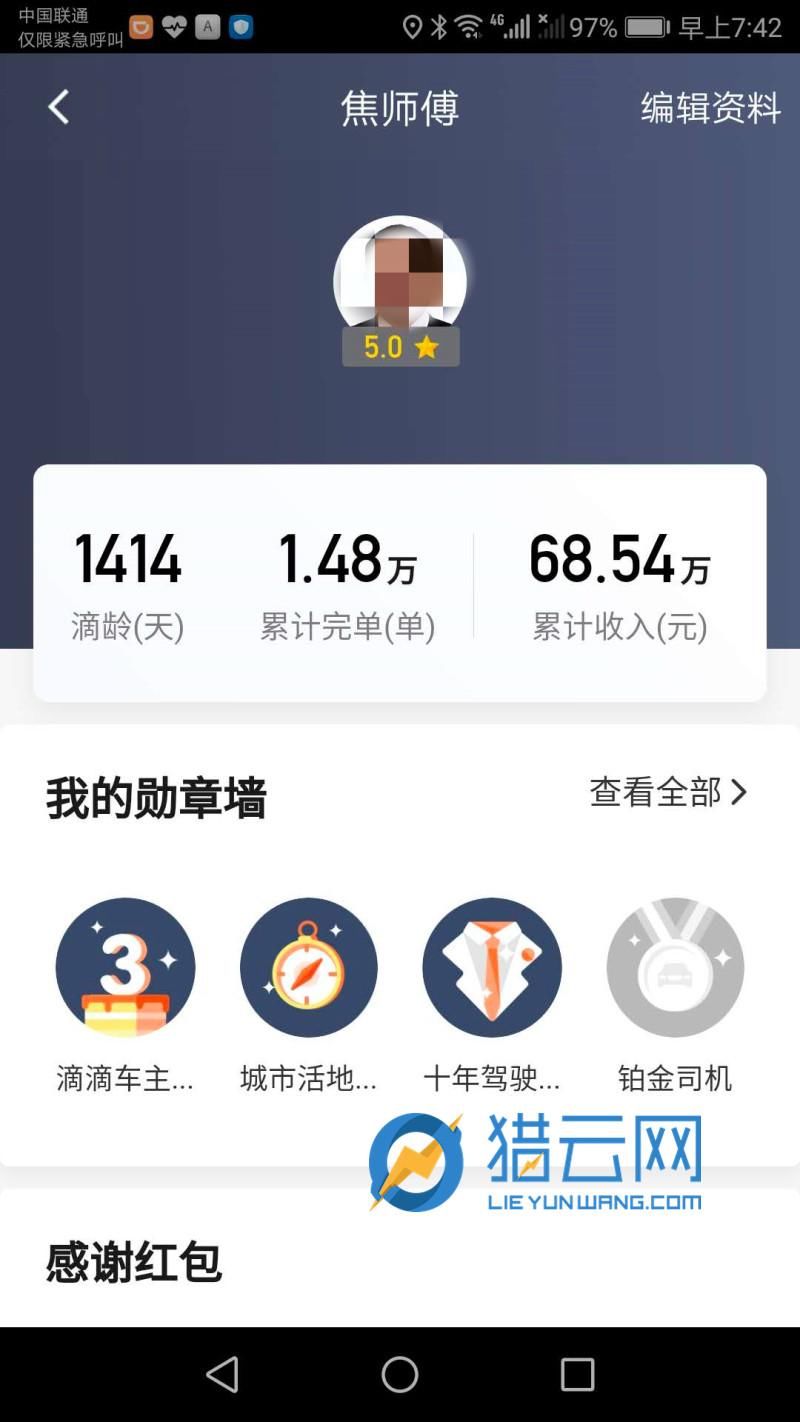Image resolution: width=800 pixels, height=1422 pixels.
Task: Tap the star icon beside the 5.0 rating
Action: point(428,347)
